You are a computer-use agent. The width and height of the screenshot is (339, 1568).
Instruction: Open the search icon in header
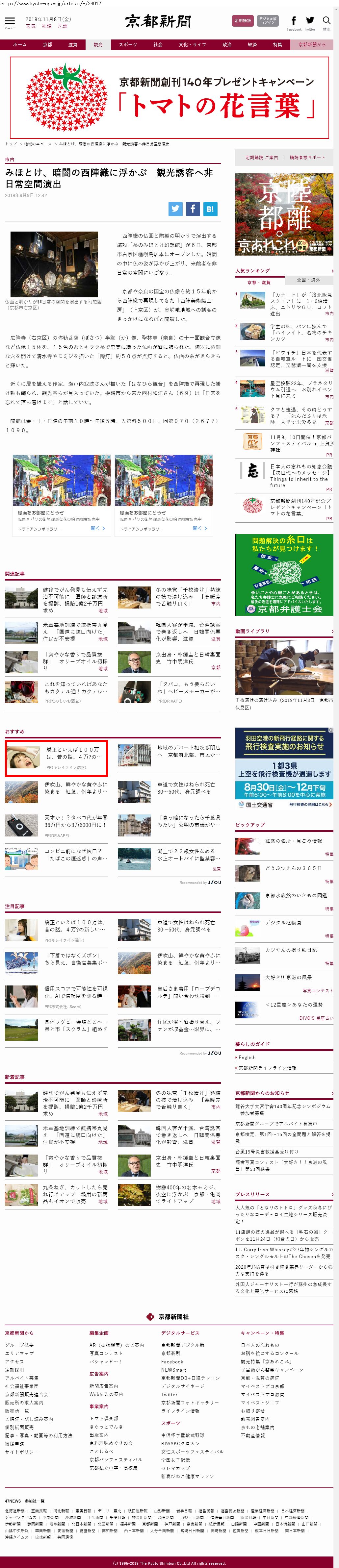[x=326, y=21]
